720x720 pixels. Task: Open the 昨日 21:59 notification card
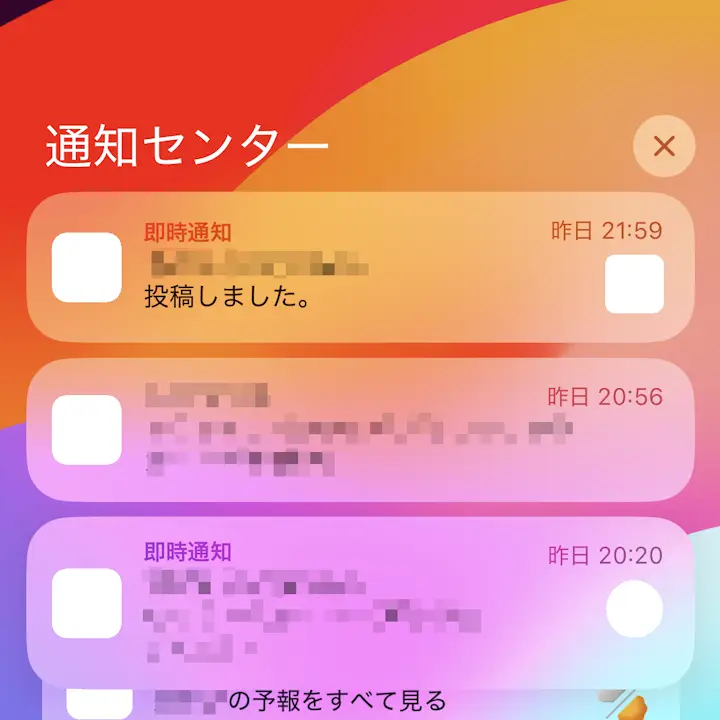[x=360, y=267]
